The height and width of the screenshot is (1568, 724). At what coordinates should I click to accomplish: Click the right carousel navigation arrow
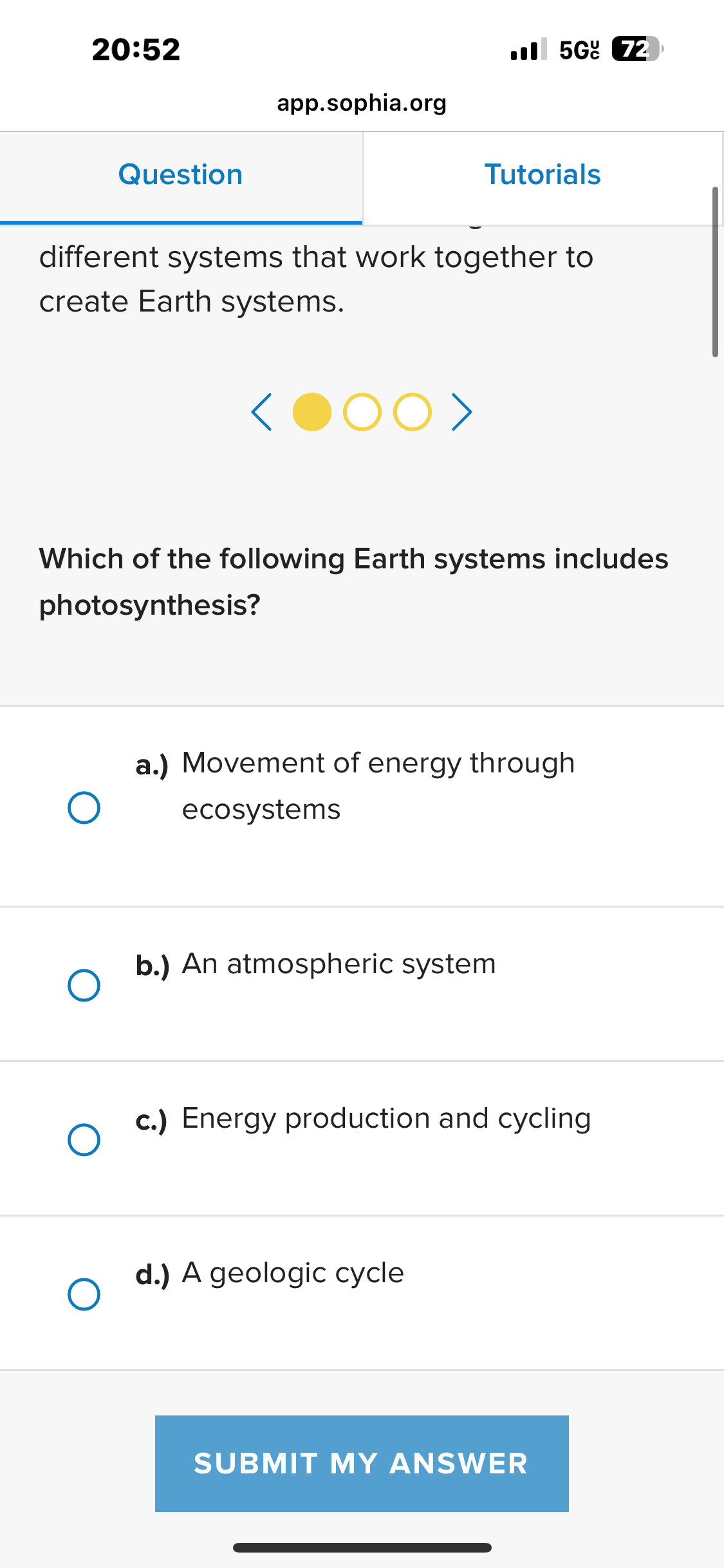point(462,412)
